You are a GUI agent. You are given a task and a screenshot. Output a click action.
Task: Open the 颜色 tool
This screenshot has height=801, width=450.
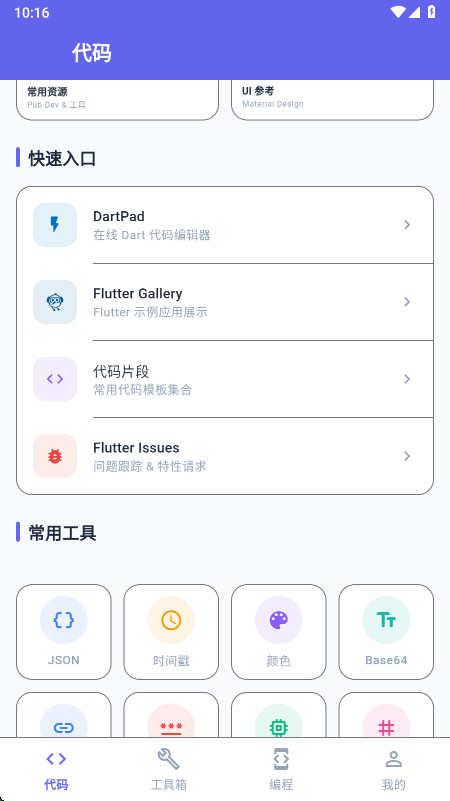tap(279, 632)
